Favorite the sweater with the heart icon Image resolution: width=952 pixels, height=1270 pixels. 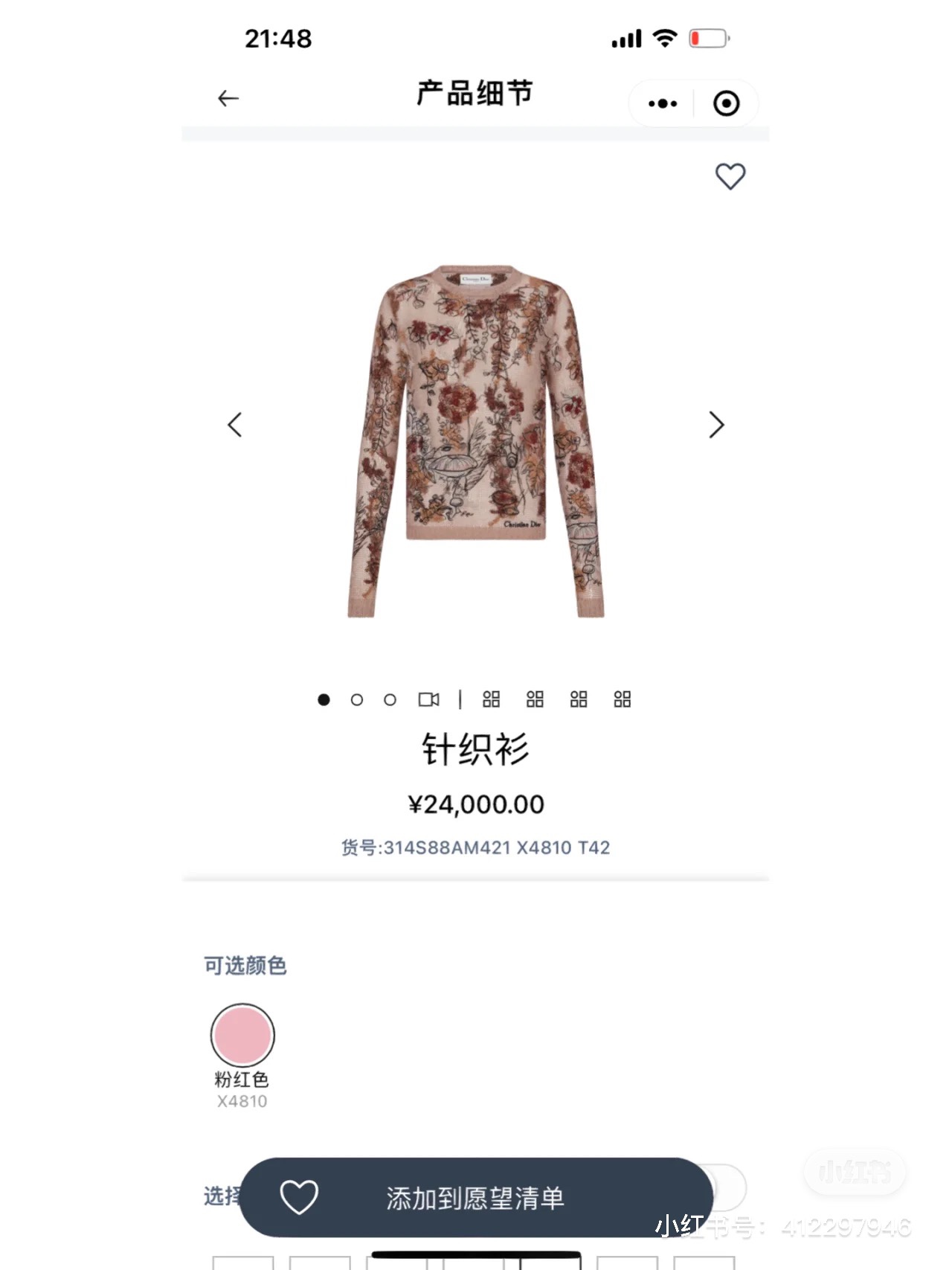[730, 176]
